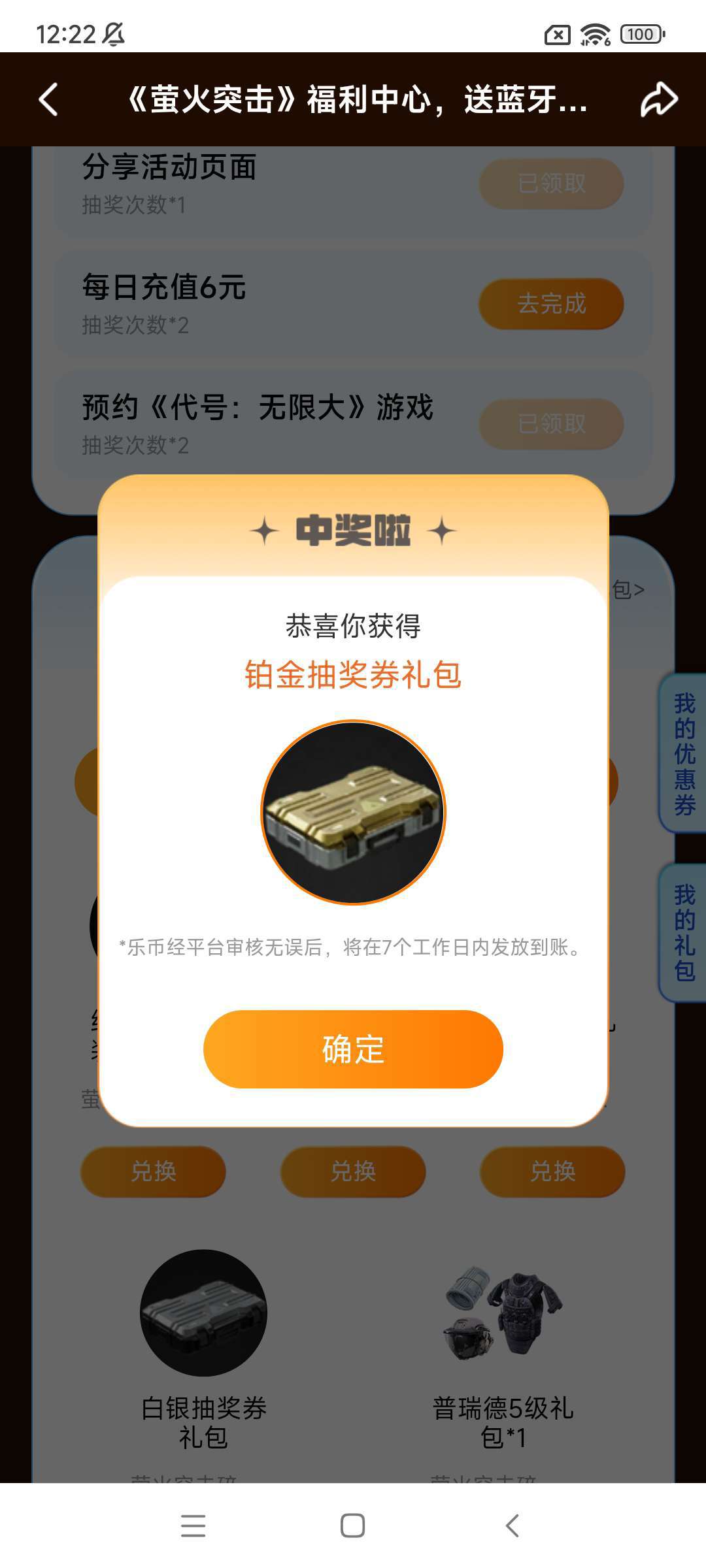Open system recent apps
The image size is (706, 1568).
[x=193, y=1526]
